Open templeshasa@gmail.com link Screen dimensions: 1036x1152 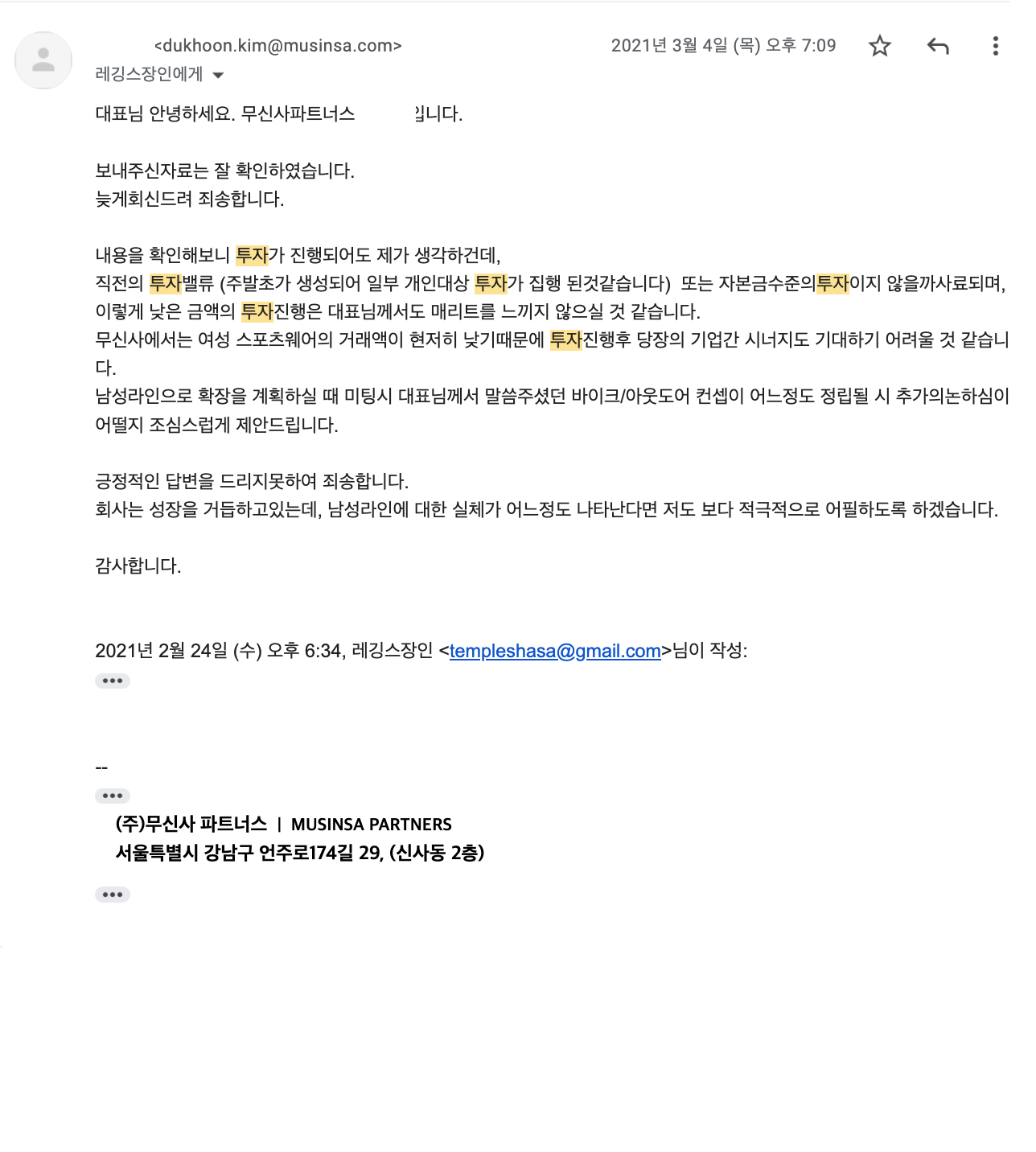(555, 651)
